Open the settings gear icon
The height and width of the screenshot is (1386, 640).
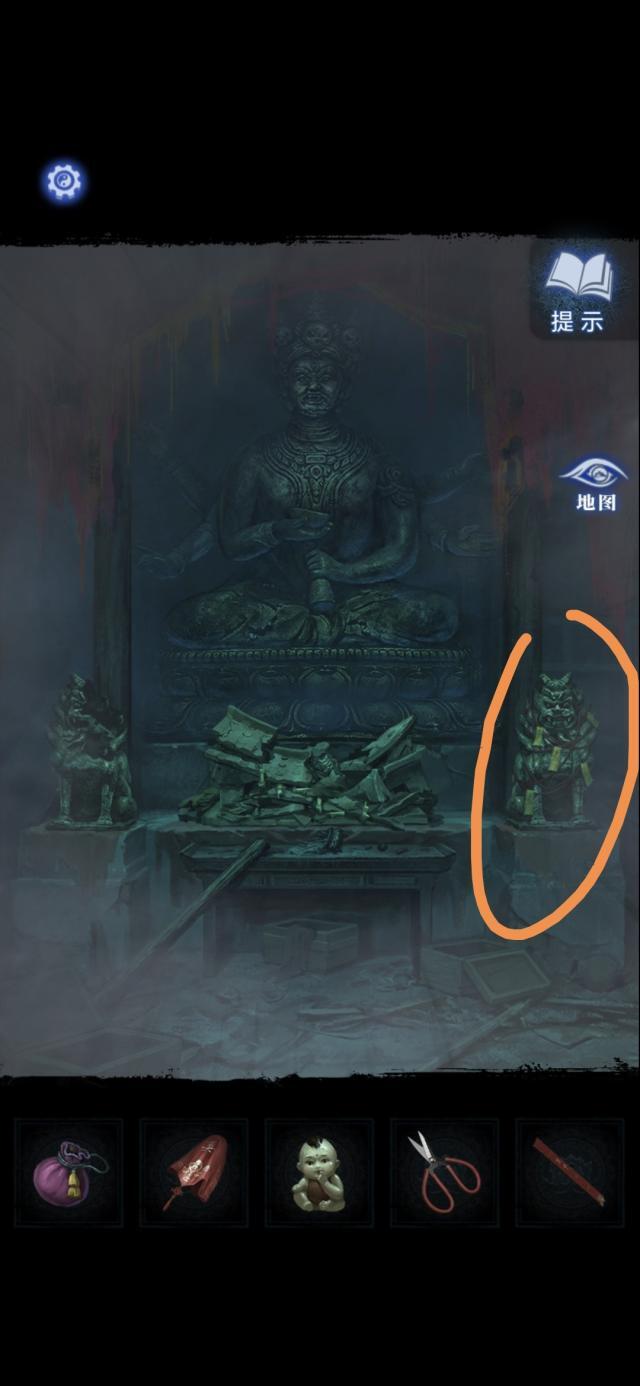[65, 182]
